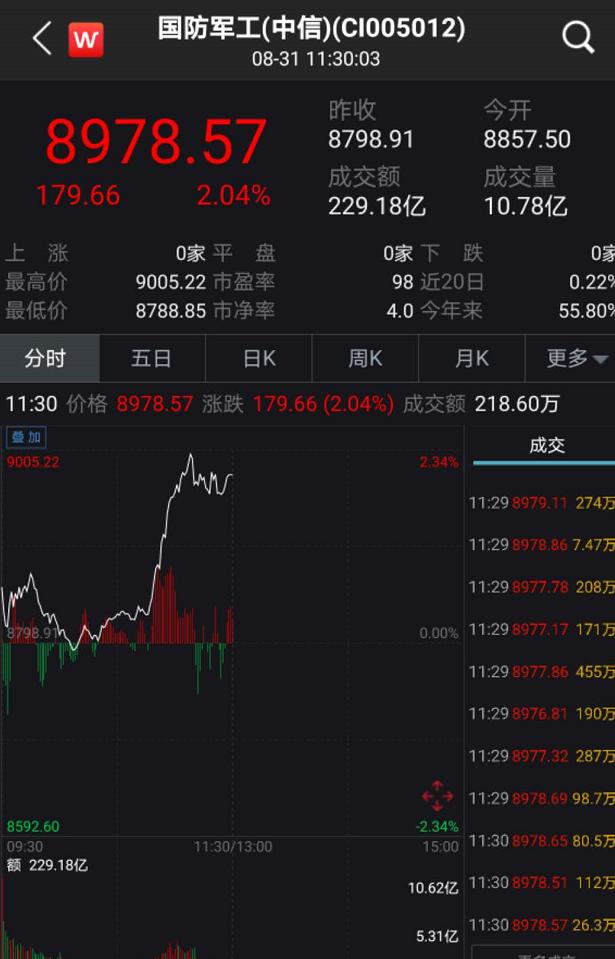The width and height of the screenshot is (615, 959).
Task: Switch to the 周K chart tab
Action: 366,358
